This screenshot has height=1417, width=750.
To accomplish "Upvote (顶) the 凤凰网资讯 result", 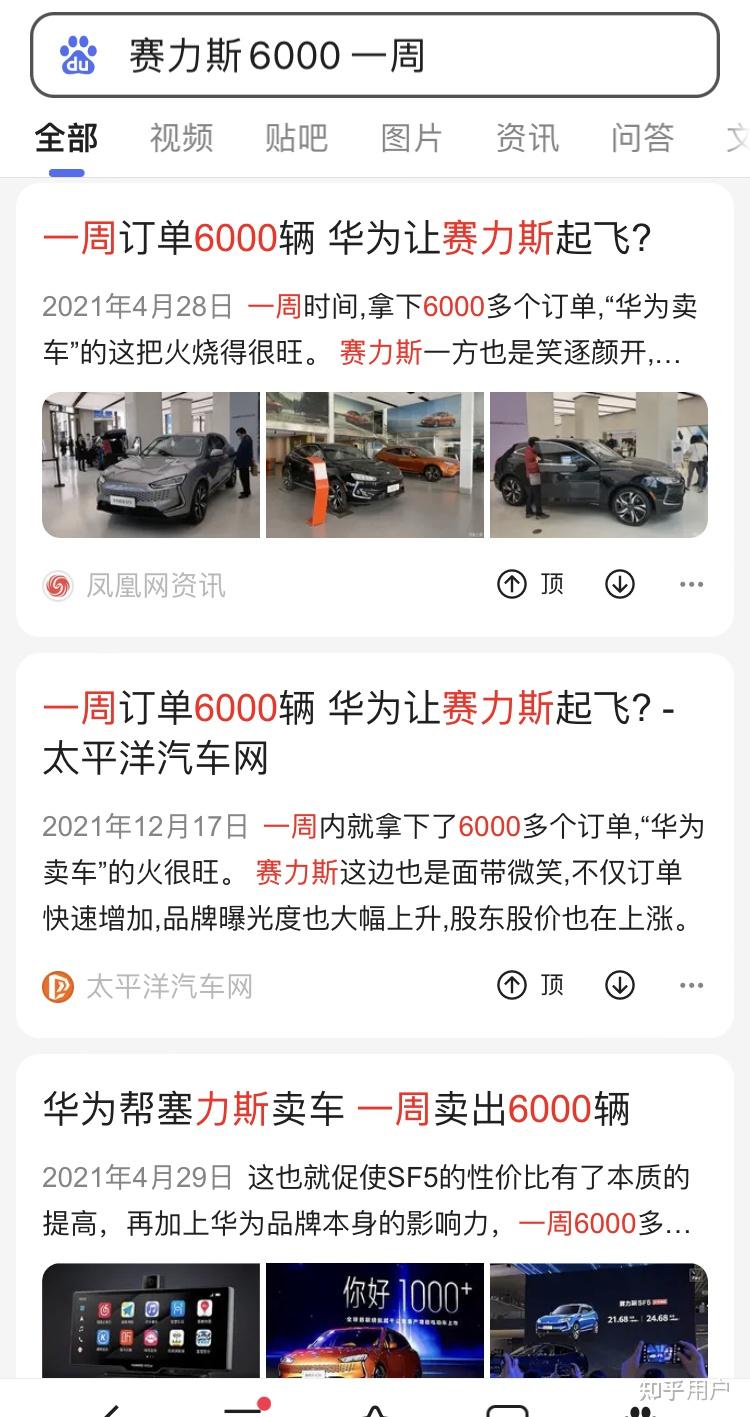I will 531,584.
